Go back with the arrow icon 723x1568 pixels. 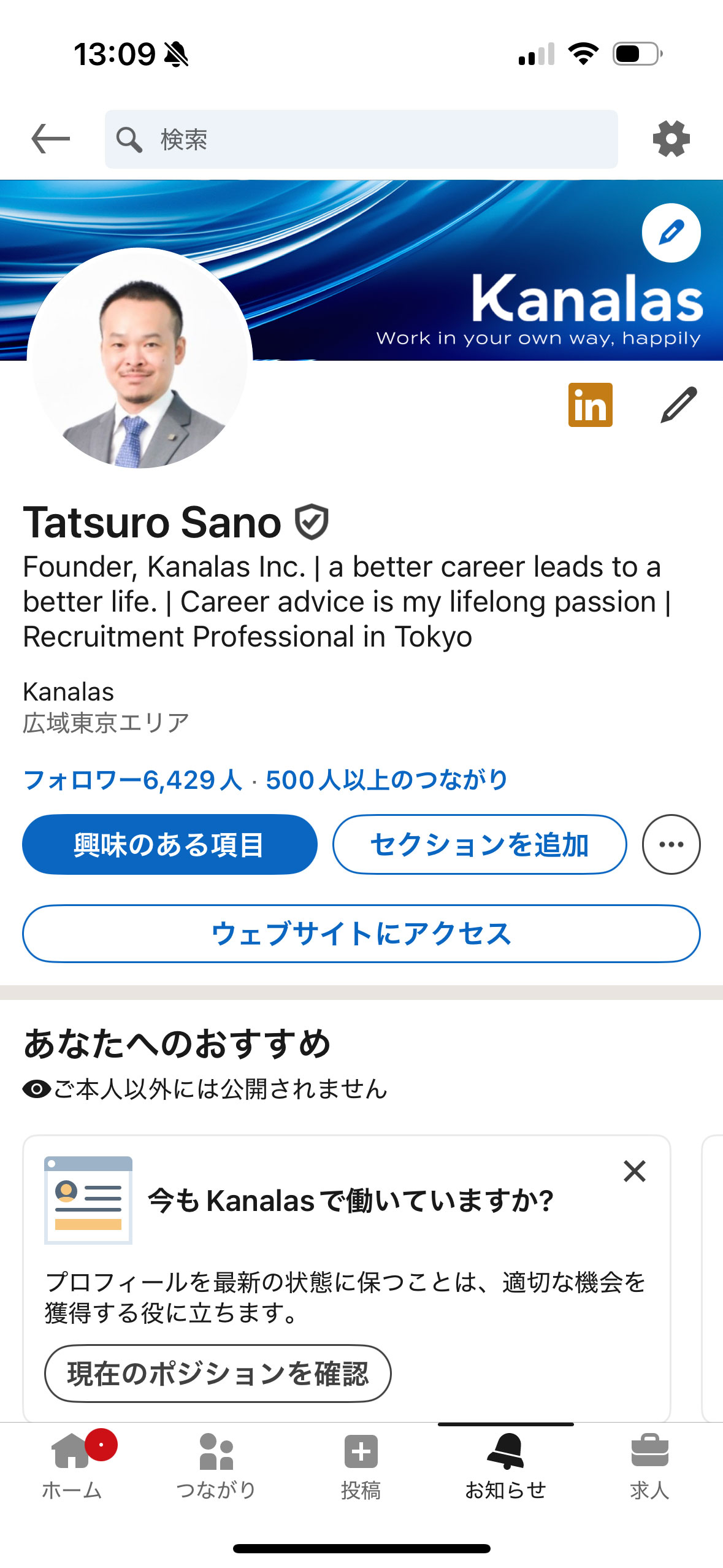tap(50, 139)
